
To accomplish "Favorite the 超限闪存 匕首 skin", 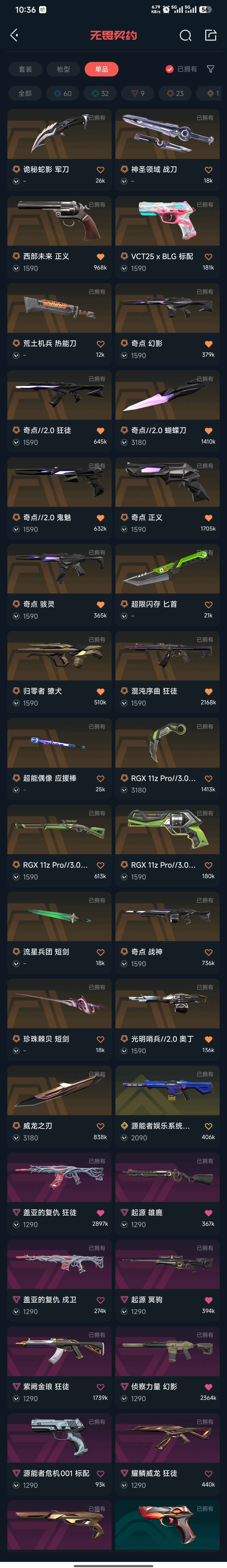I will click(208, 604).
